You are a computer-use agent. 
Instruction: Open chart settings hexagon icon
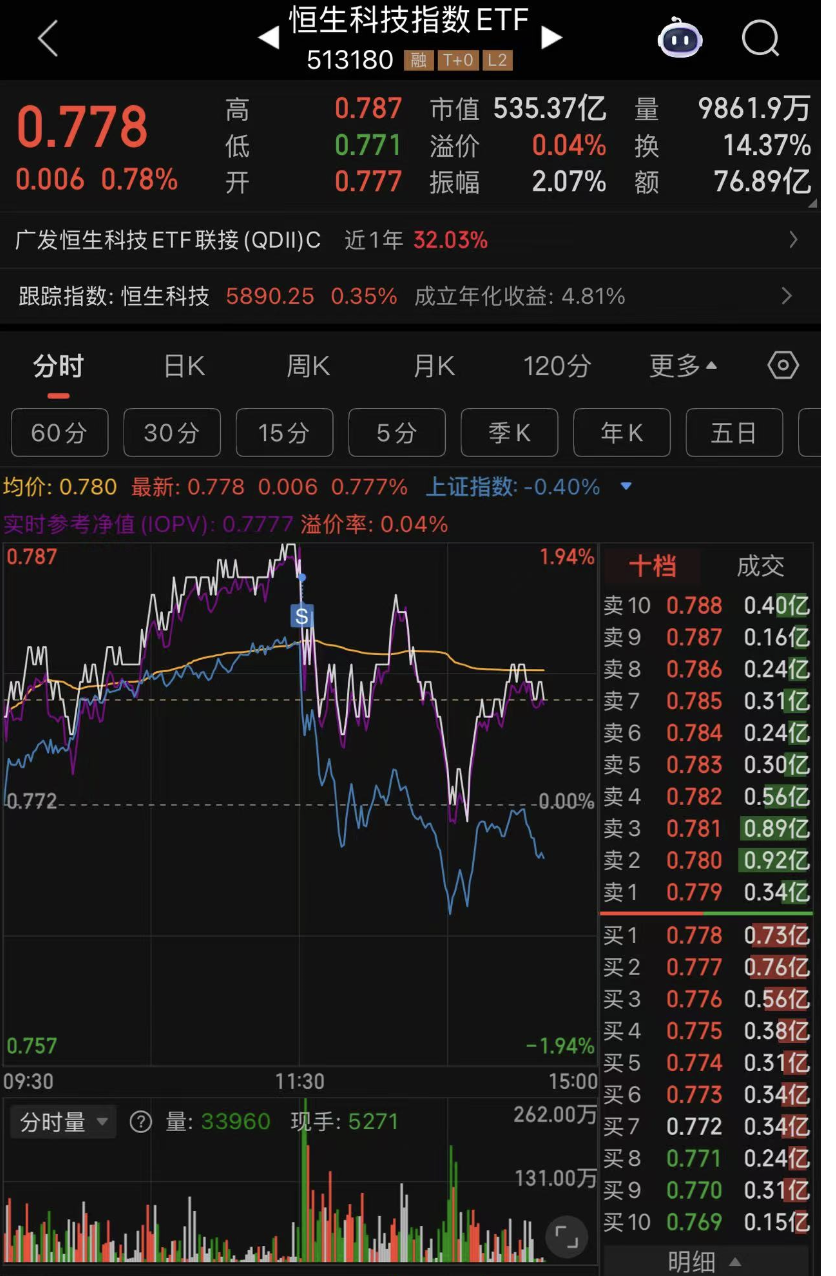[x=783, y=366]
